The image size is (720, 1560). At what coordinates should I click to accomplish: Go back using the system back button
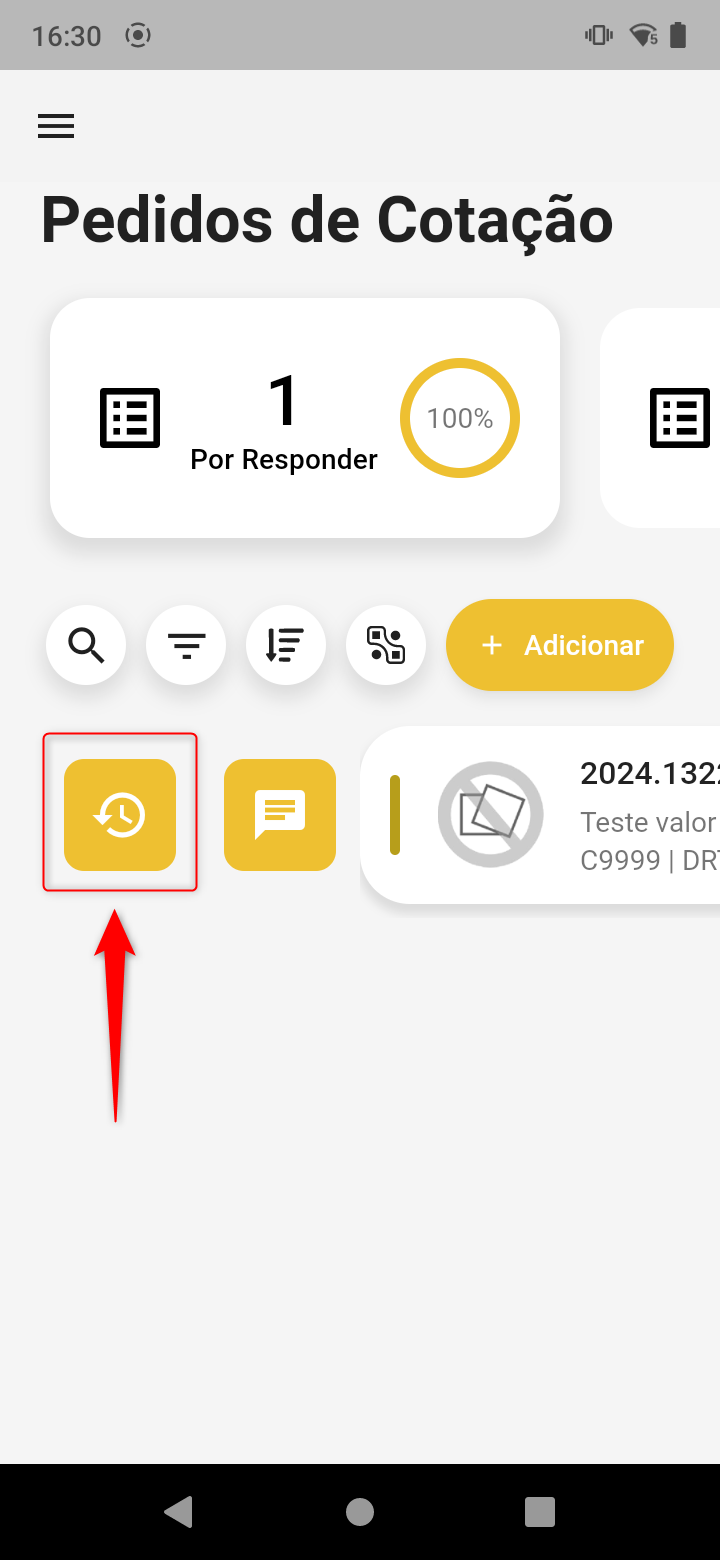coord(178,1511)
